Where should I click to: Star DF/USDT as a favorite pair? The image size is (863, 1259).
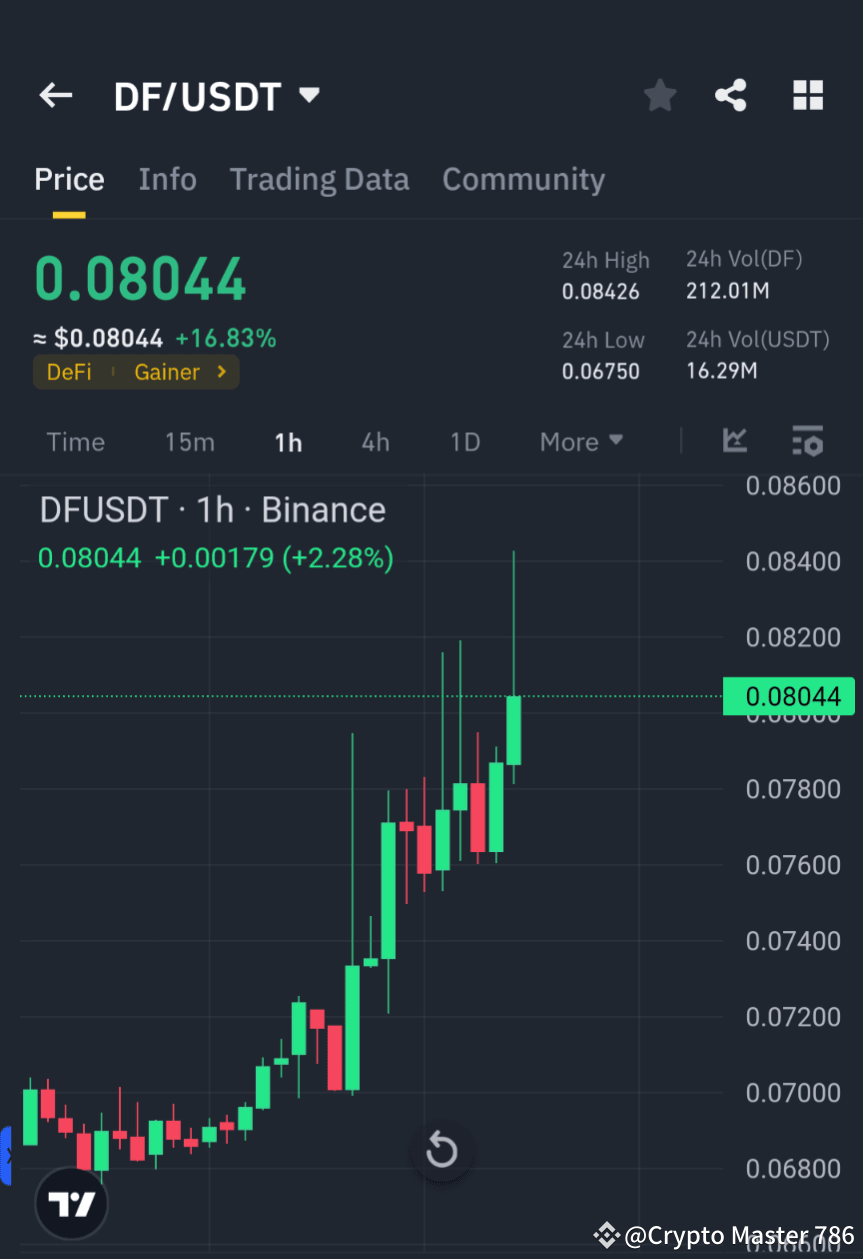point(659,95)
